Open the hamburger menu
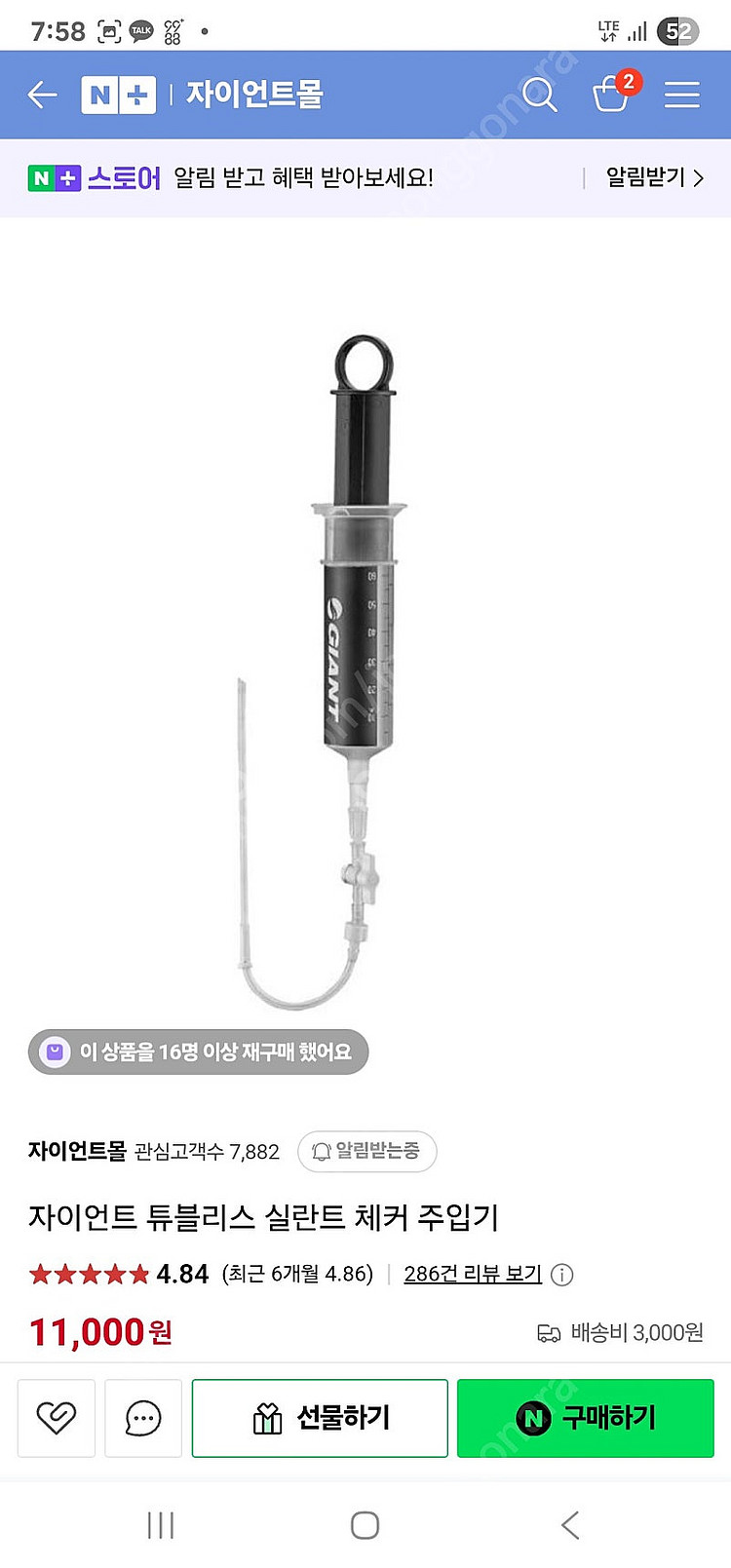Image resolution: width=731 pixels, height=1568 pixels. (681, 95)
